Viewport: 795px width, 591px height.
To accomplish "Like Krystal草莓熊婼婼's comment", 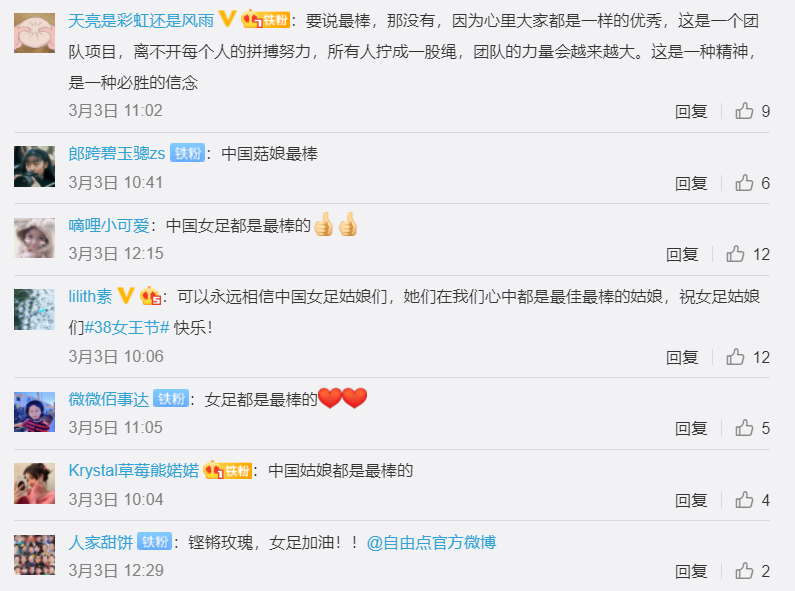I will (x=744, y=500).
